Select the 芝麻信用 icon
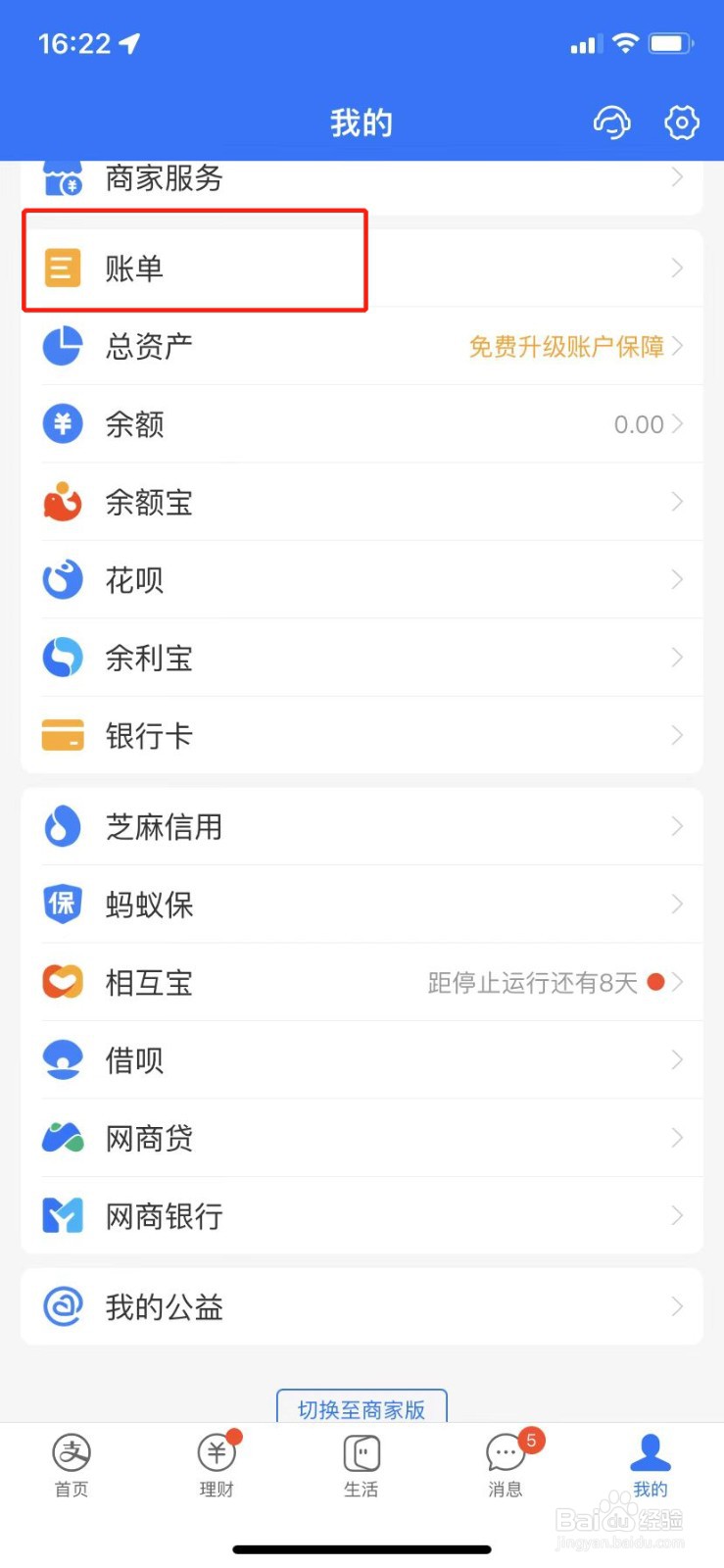Image resolution: width=724 pixels, height=1568 pixels. point(62,826)
